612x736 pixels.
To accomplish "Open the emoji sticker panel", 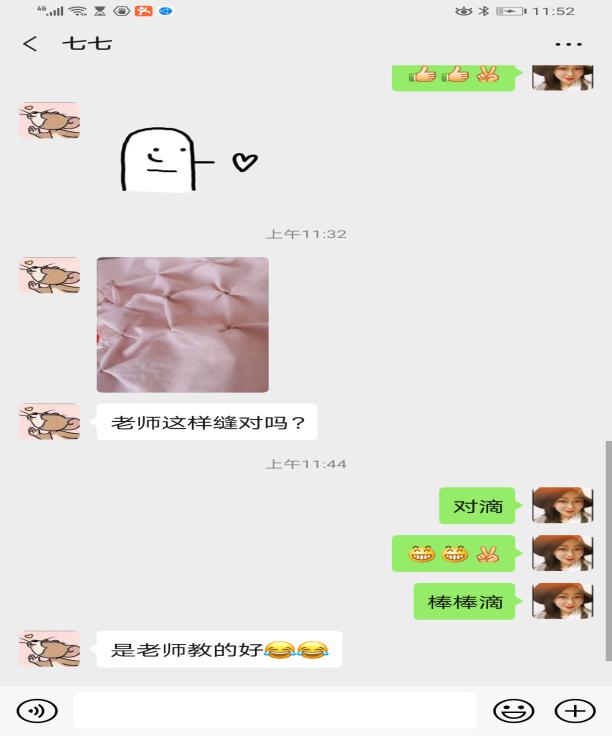I will coord(513,711).
